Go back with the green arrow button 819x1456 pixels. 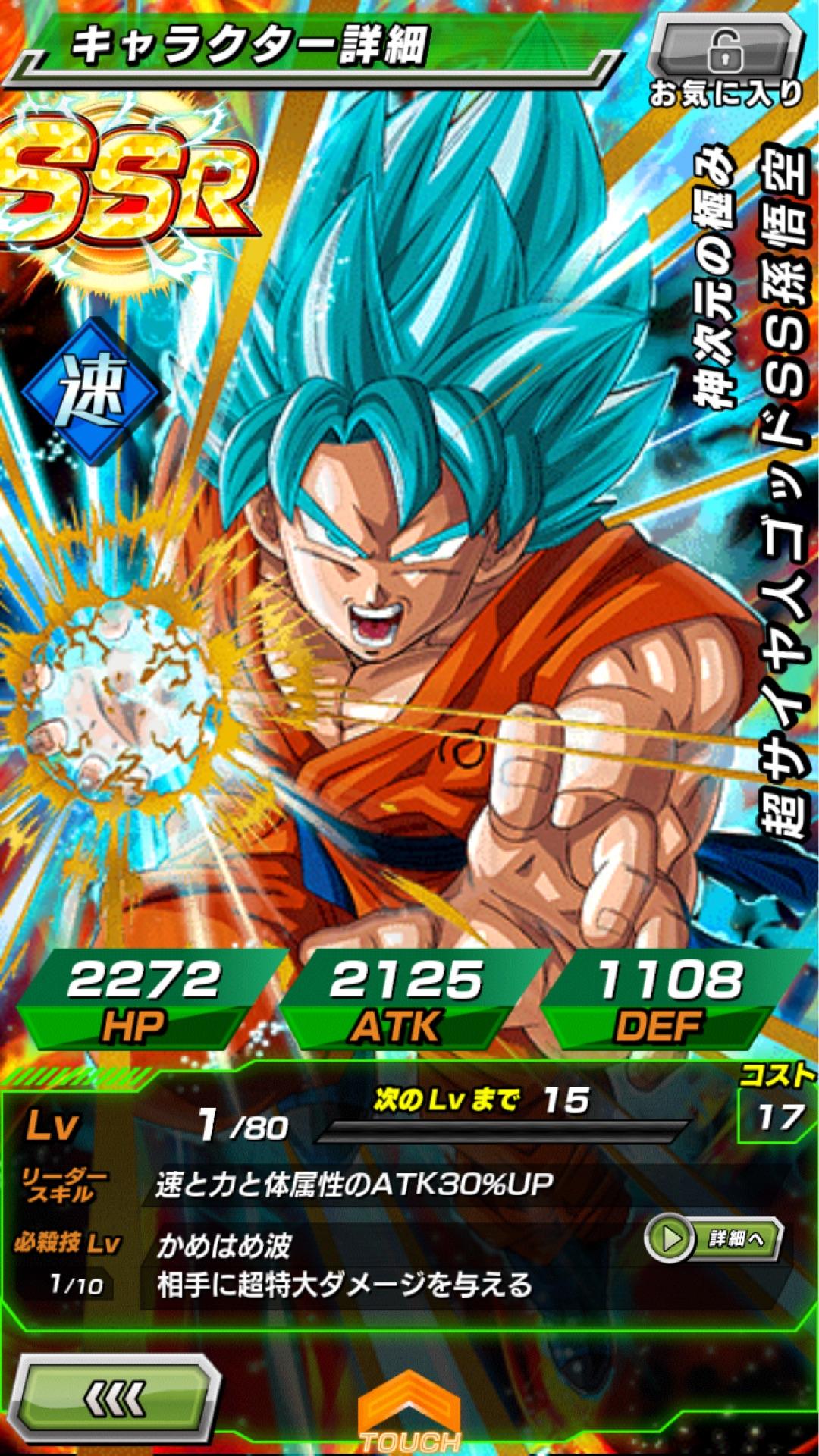(115, 1399)
